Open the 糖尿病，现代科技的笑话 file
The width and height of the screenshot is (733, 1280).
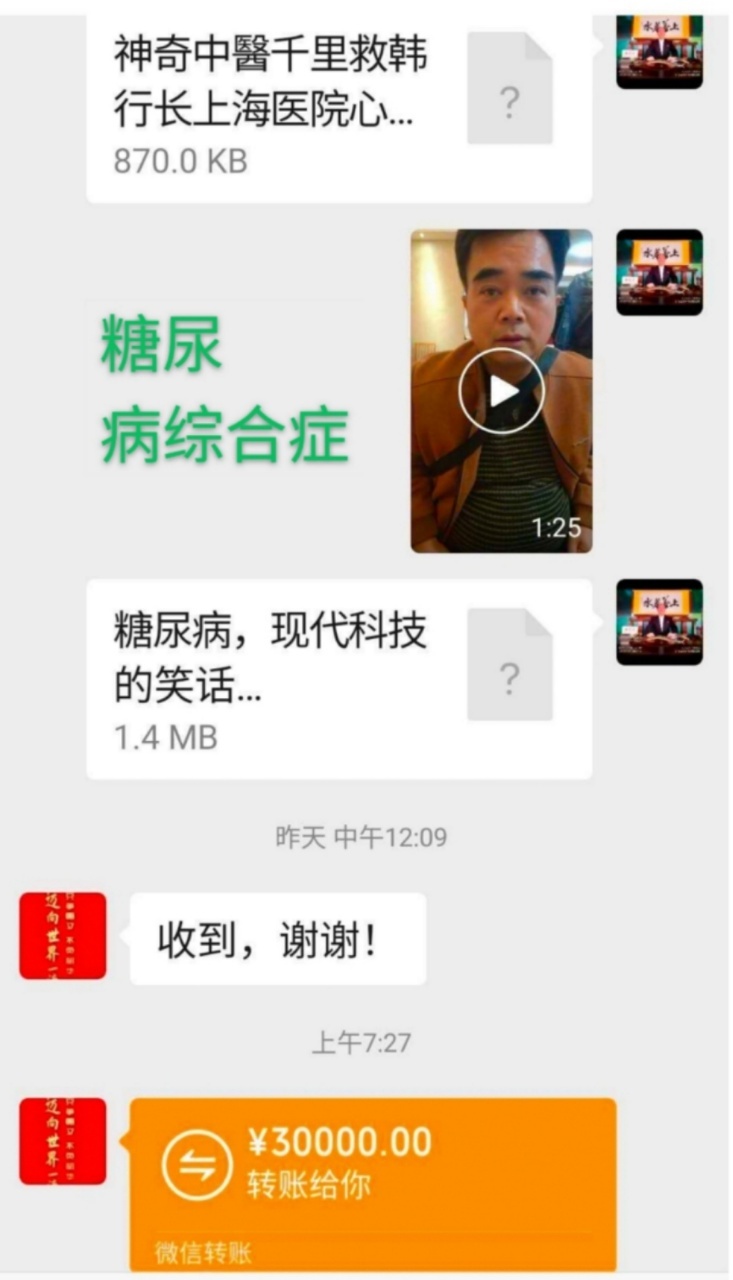point(338,679)
